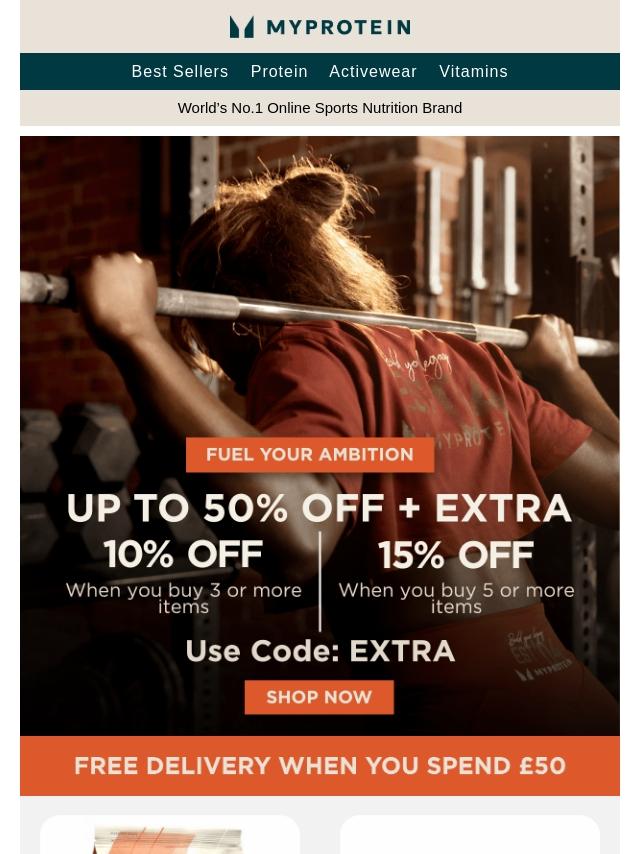Open the Best Sellers link

pos(180,72)
